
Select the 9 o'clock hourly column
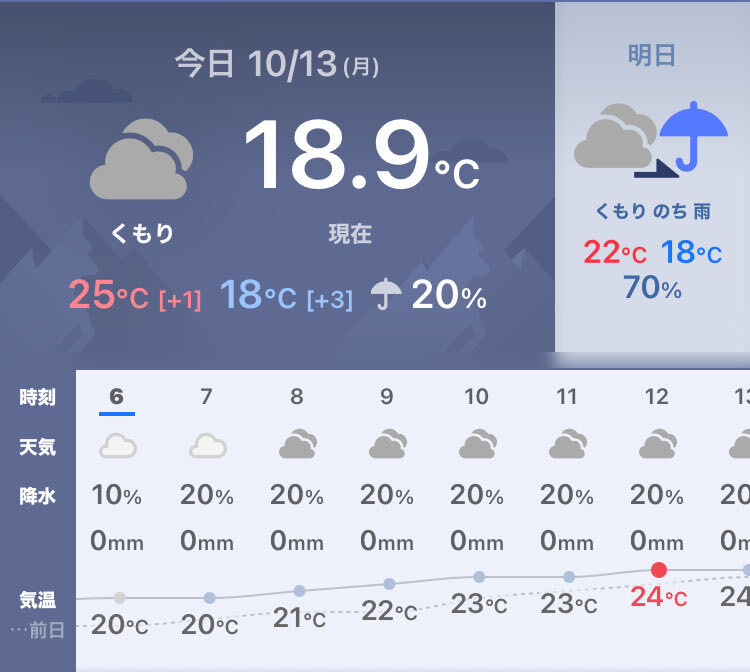pyautogui.click(x=386, y=397)
